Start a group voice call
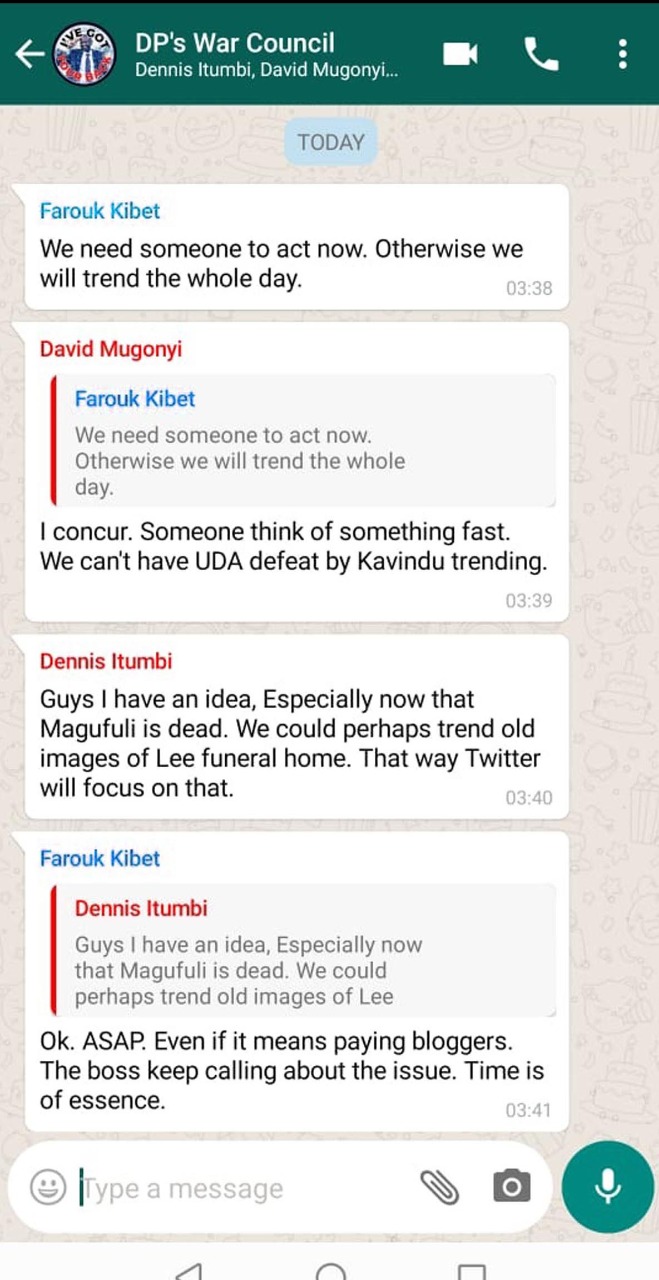Screen dimensions: 659x1280 [541, 54]
